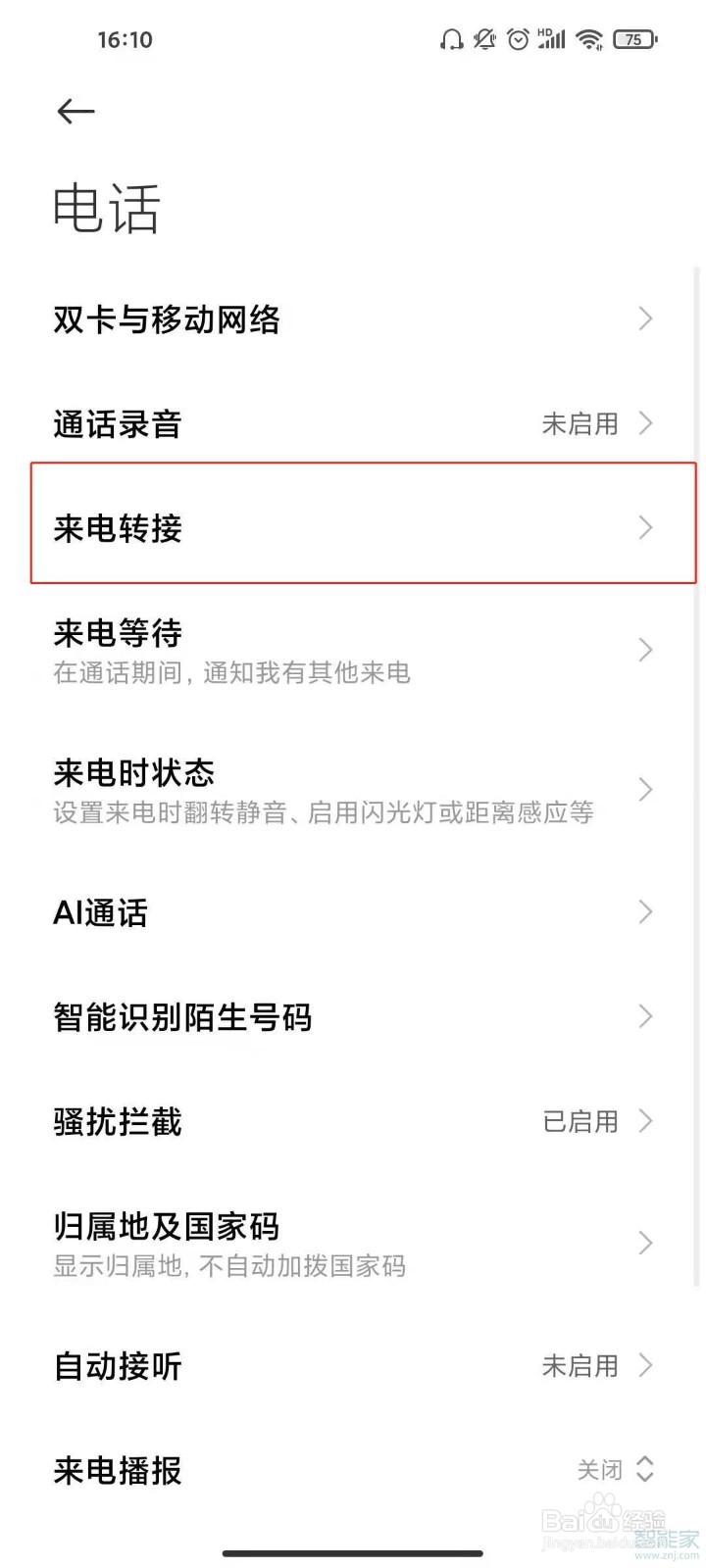Tap the alarm clock icon in status bar

tap(517, 39)
